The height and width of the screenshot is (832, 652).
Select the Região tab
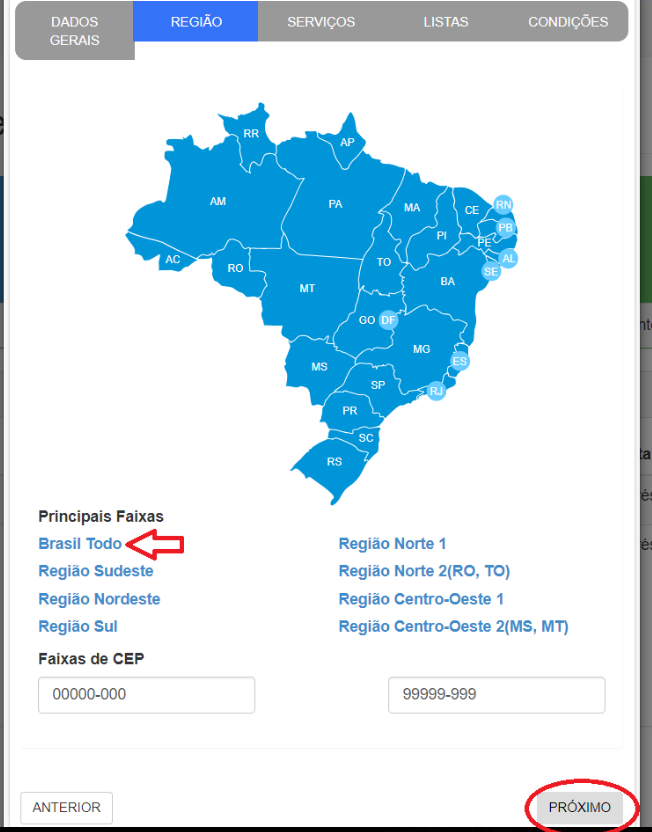(196, 21)
